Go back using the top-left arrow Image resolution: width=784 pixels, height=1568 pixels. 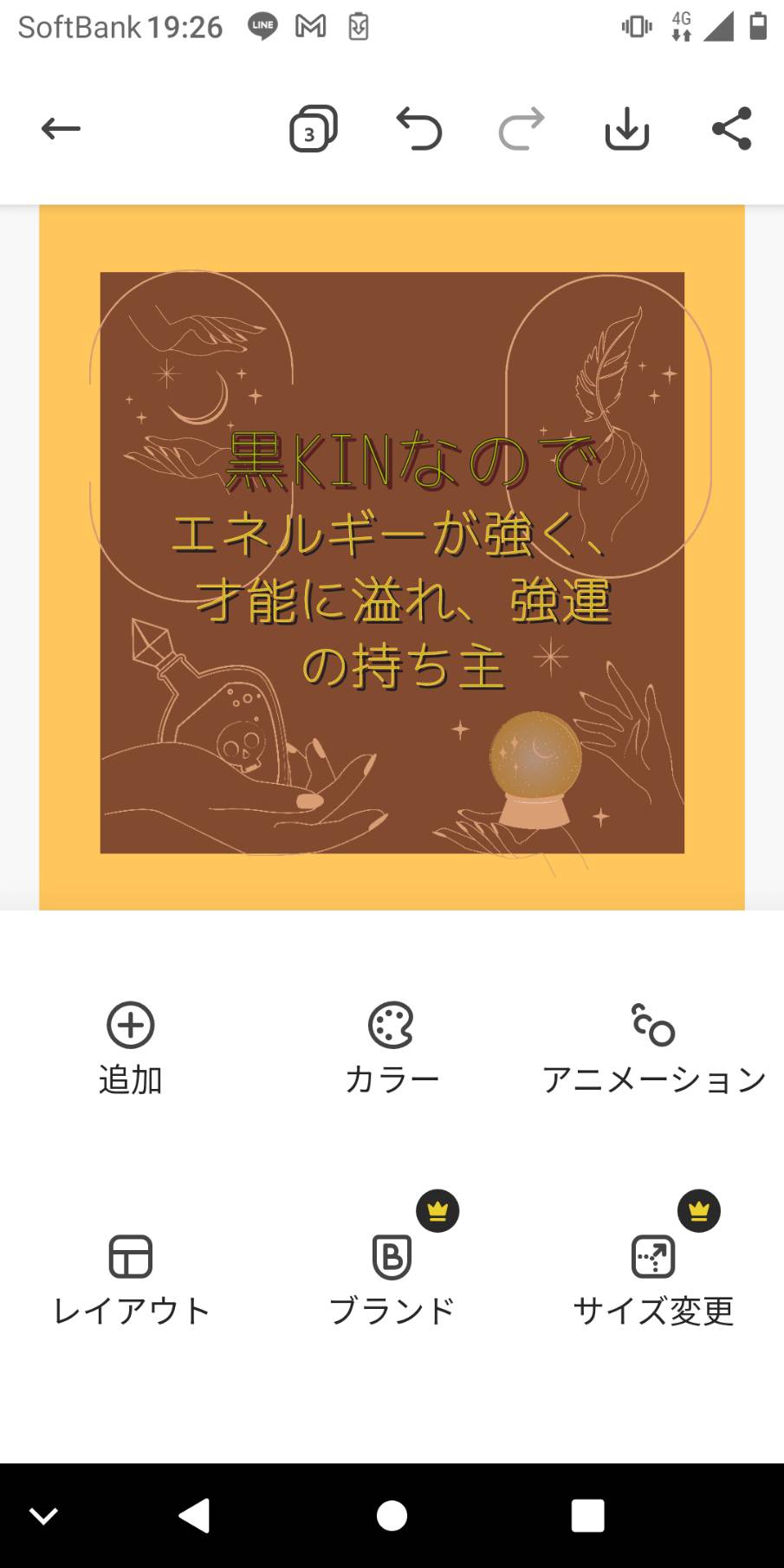(x=61, y=129)
